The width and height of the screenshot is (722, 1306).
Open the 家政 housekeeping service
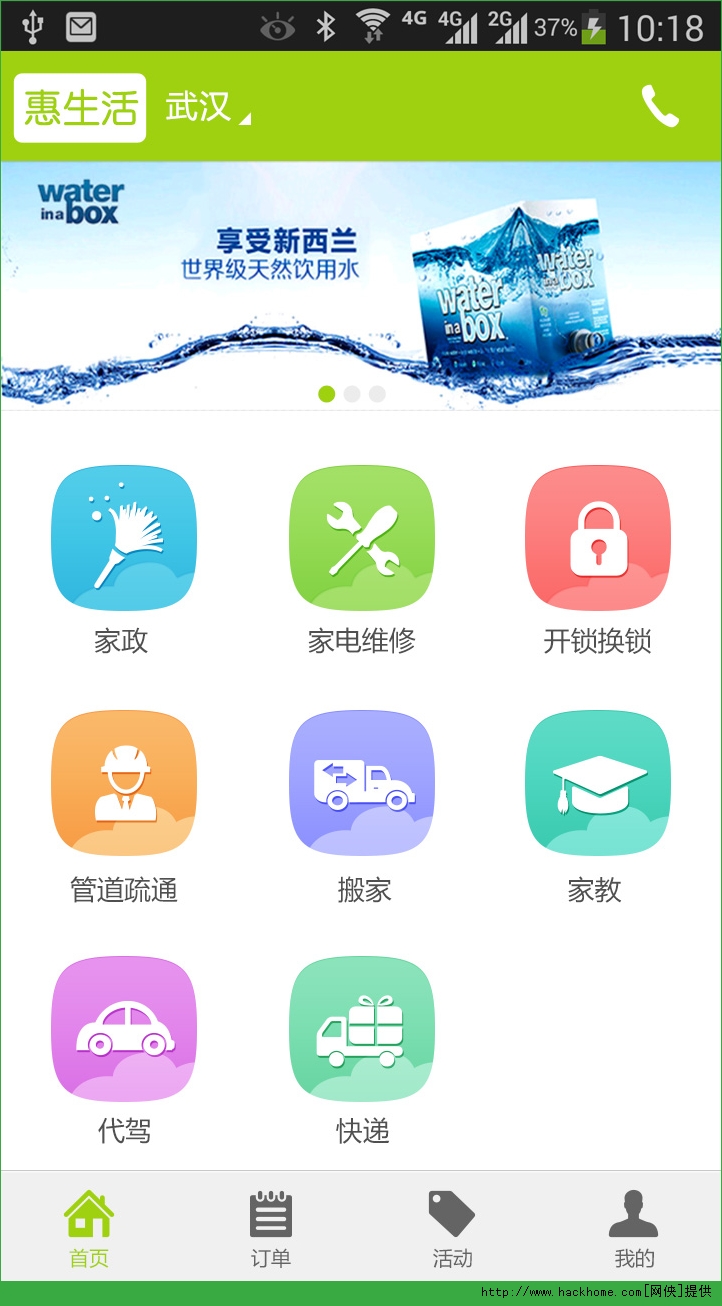point(123,538)
